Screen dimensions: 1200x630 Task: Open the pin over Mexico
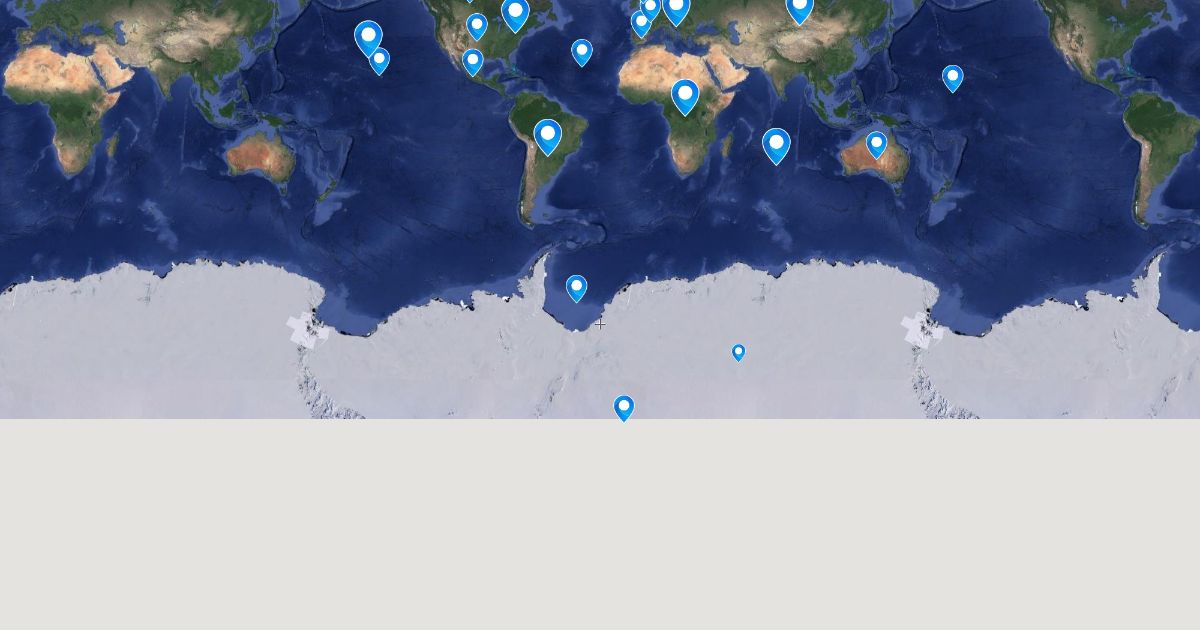(x=473, y=61)
